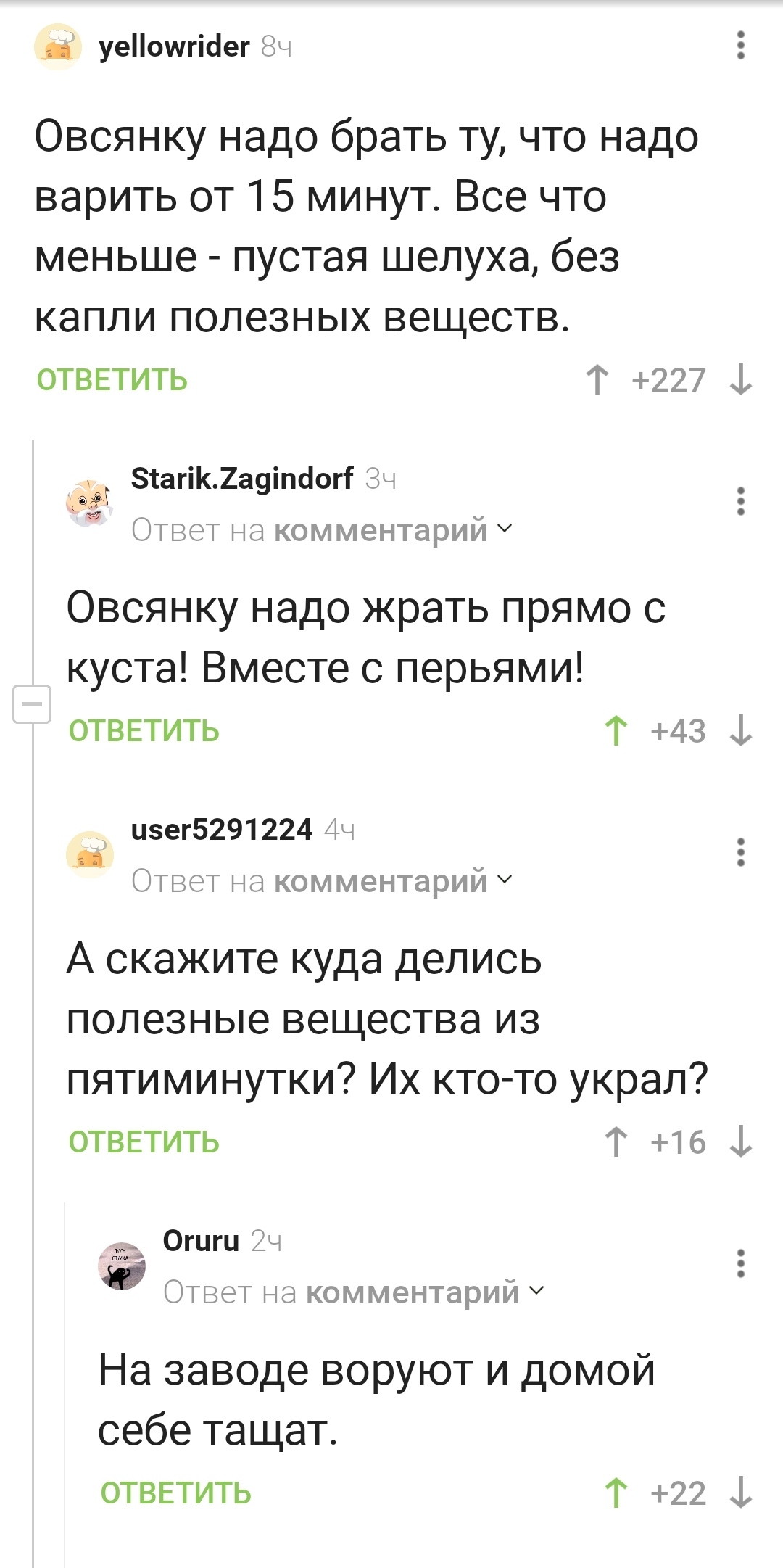The width and height of the screenshot is (783, 1568).
Task: Open overflow menu on Starik.Zagindorf's comment
Action: point(740,501)
